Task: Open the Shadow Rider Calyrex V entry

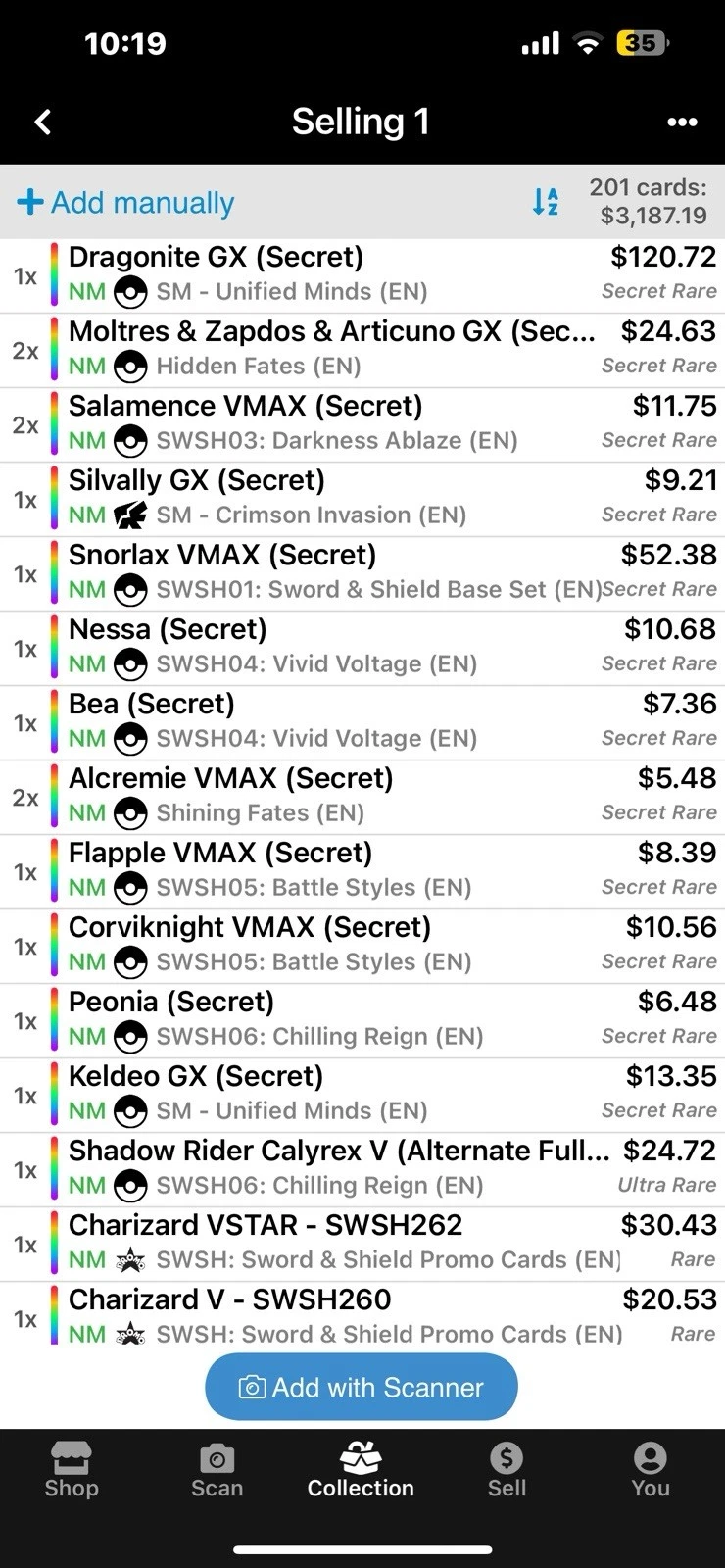Action: [x=362, y=1169]
